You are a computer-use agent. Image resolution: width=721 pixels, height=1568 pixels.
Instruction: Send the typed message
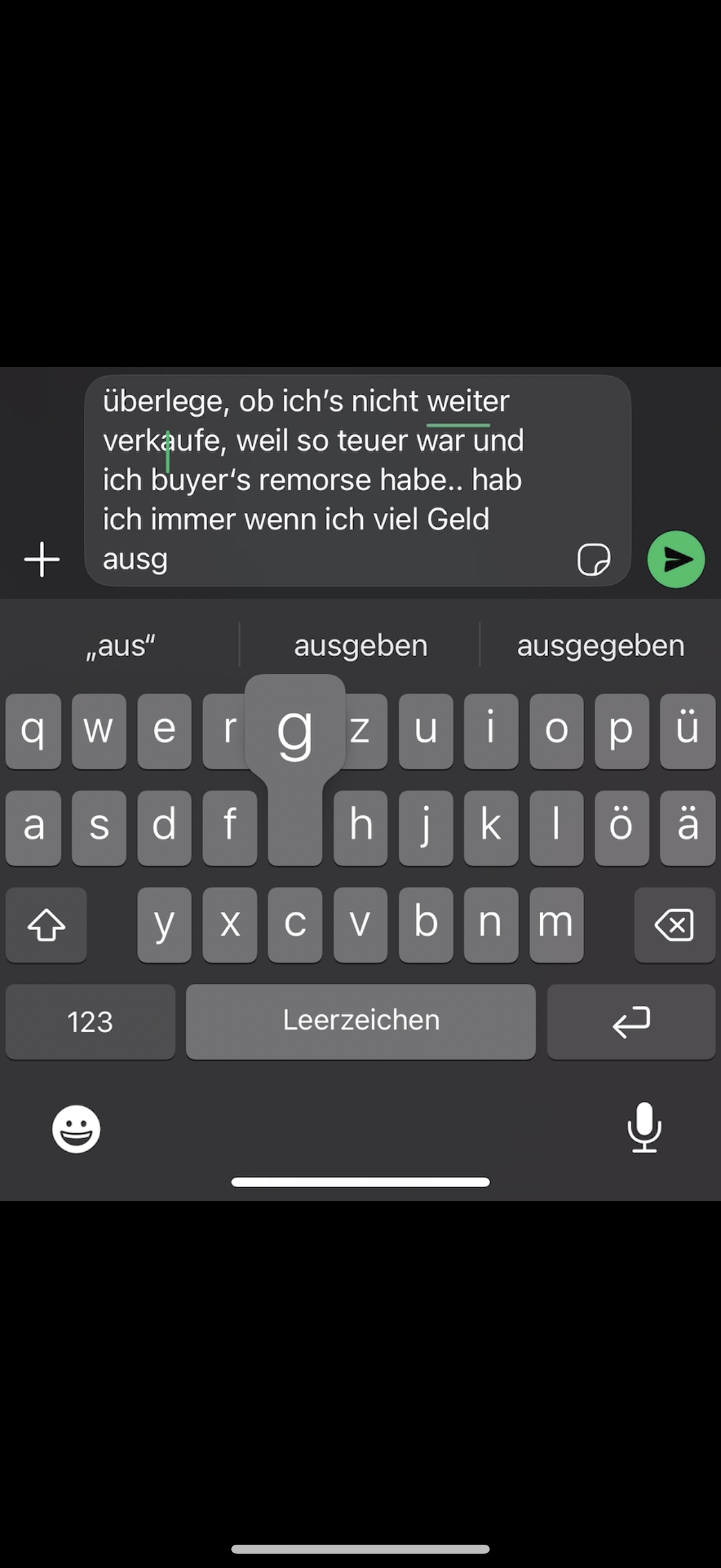676,559
